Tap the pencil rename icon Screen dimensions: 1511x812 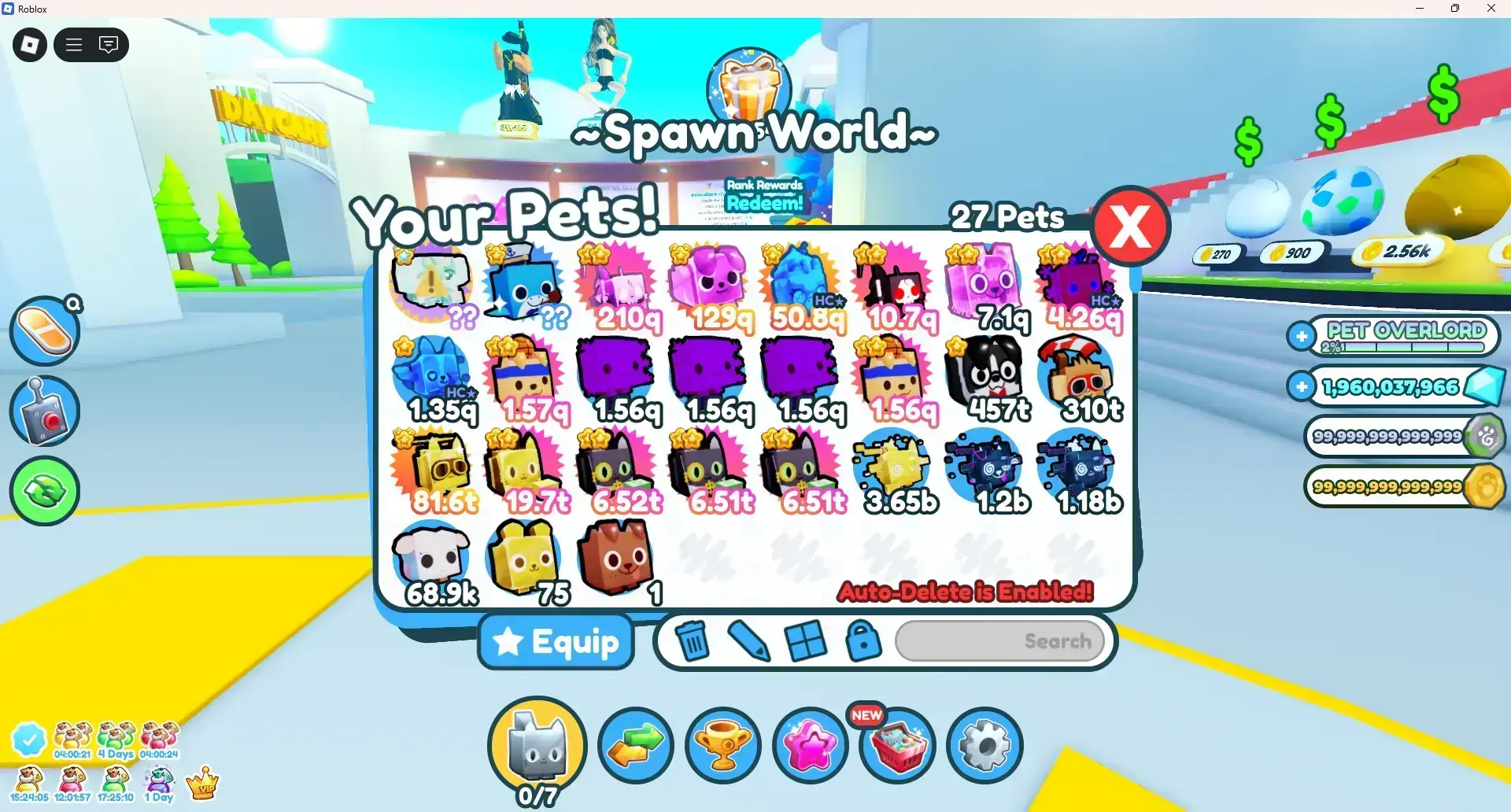point(748,640)
